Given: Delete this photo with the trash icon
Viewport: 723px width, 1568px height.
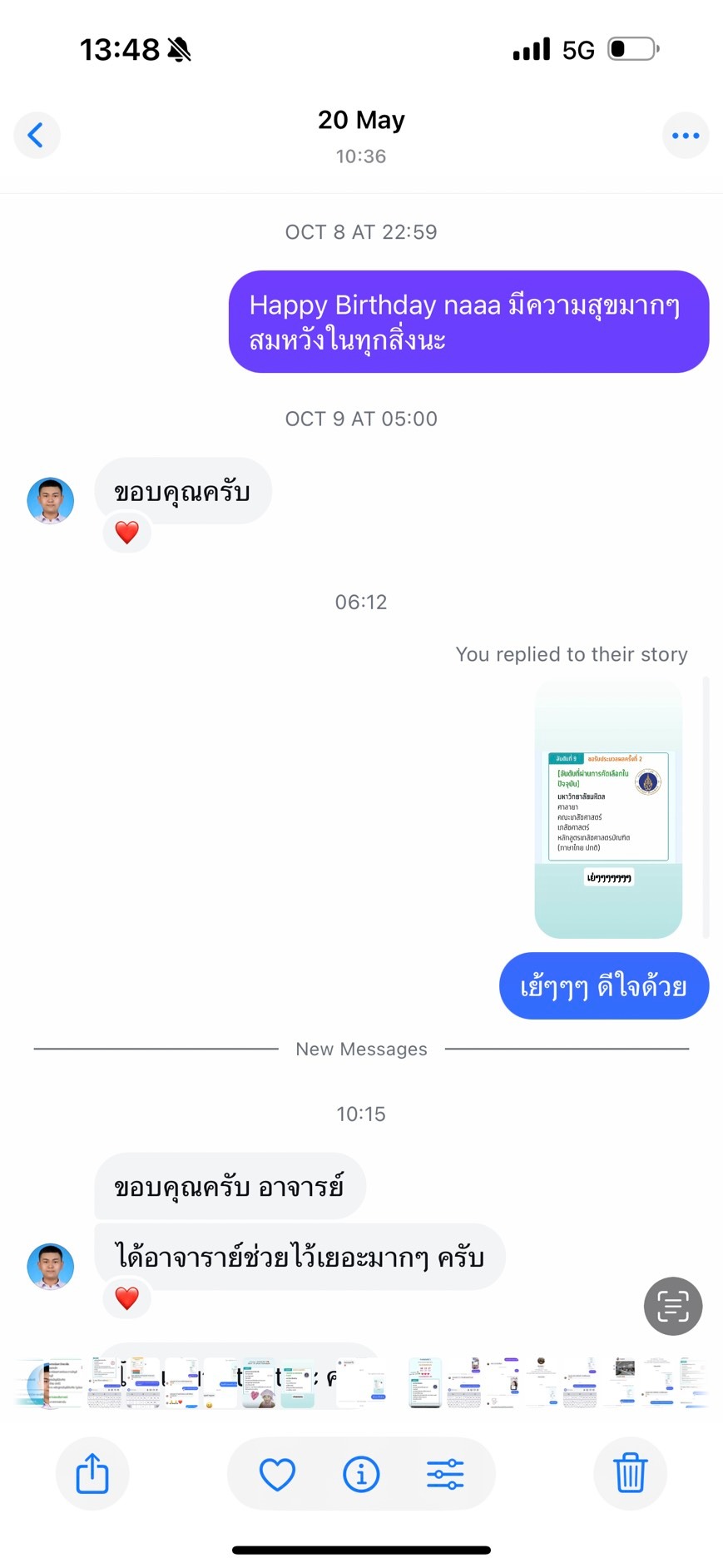Looking at the screenshot, I should [x=630, y=1474].
